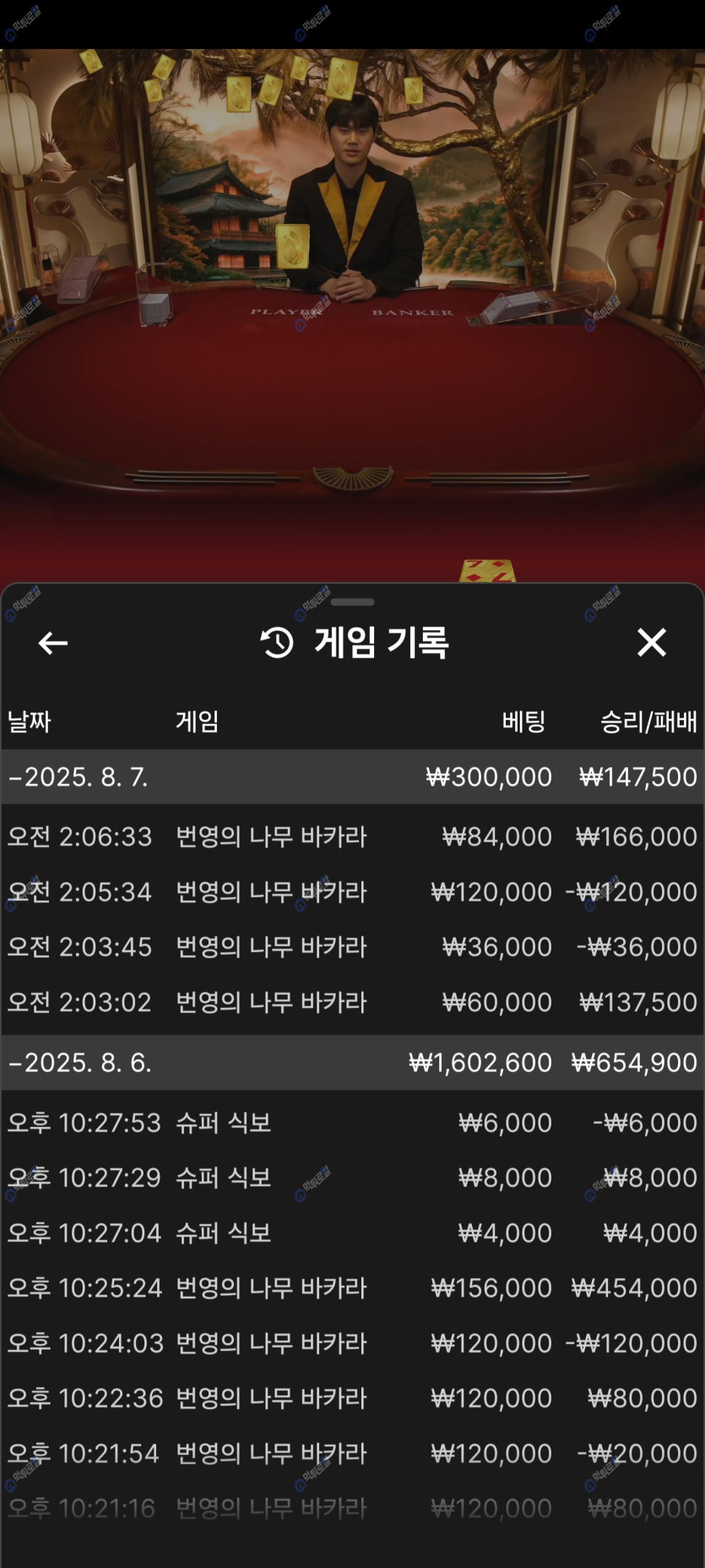View the 오후 10:27:29 슈퍼 식보 round
Viewport: 705px width, 1568px height.
click(x=352, y=1177)
